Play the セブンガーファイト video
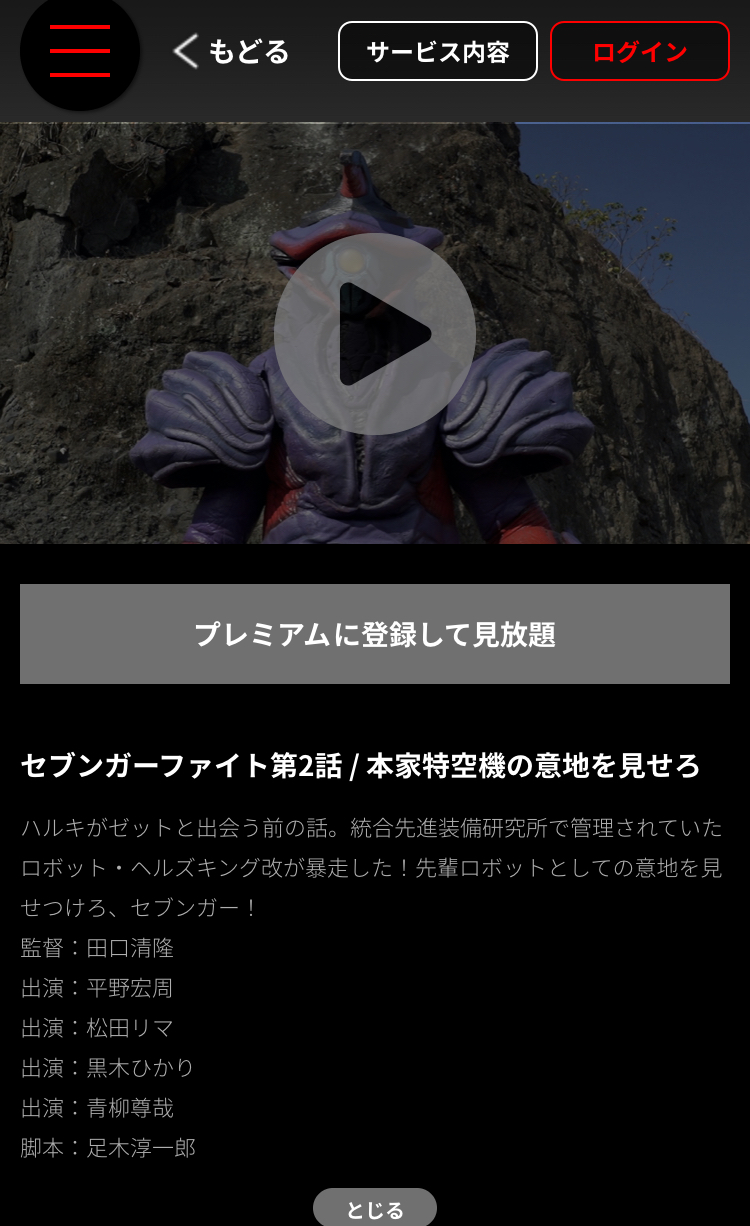The height and width of the screenshot is (1226, 750). (375, 334)
